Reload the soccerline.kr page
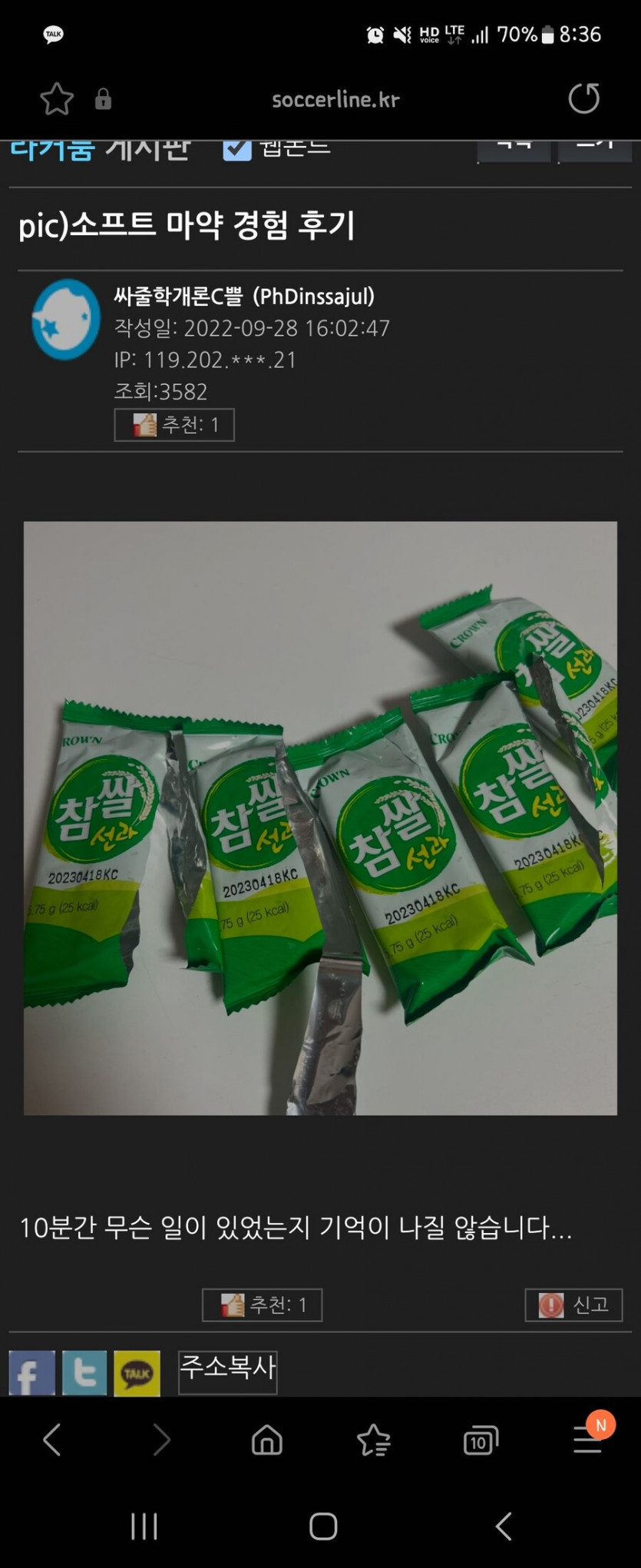The height and width of the screenshot is (1568, 641). [x=583, y=98]
